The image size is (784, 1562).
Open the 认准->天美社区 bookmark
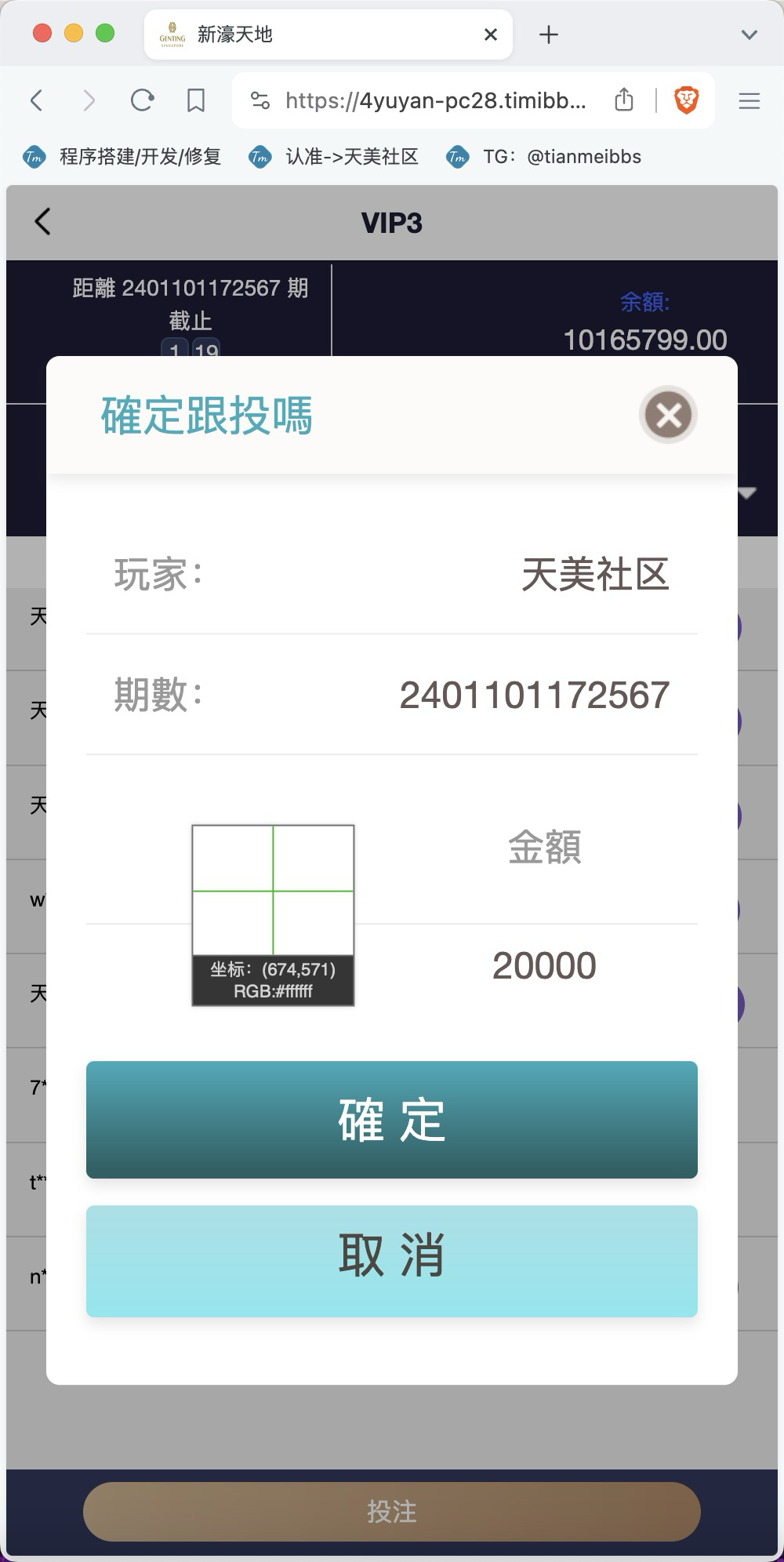(334, 157)
